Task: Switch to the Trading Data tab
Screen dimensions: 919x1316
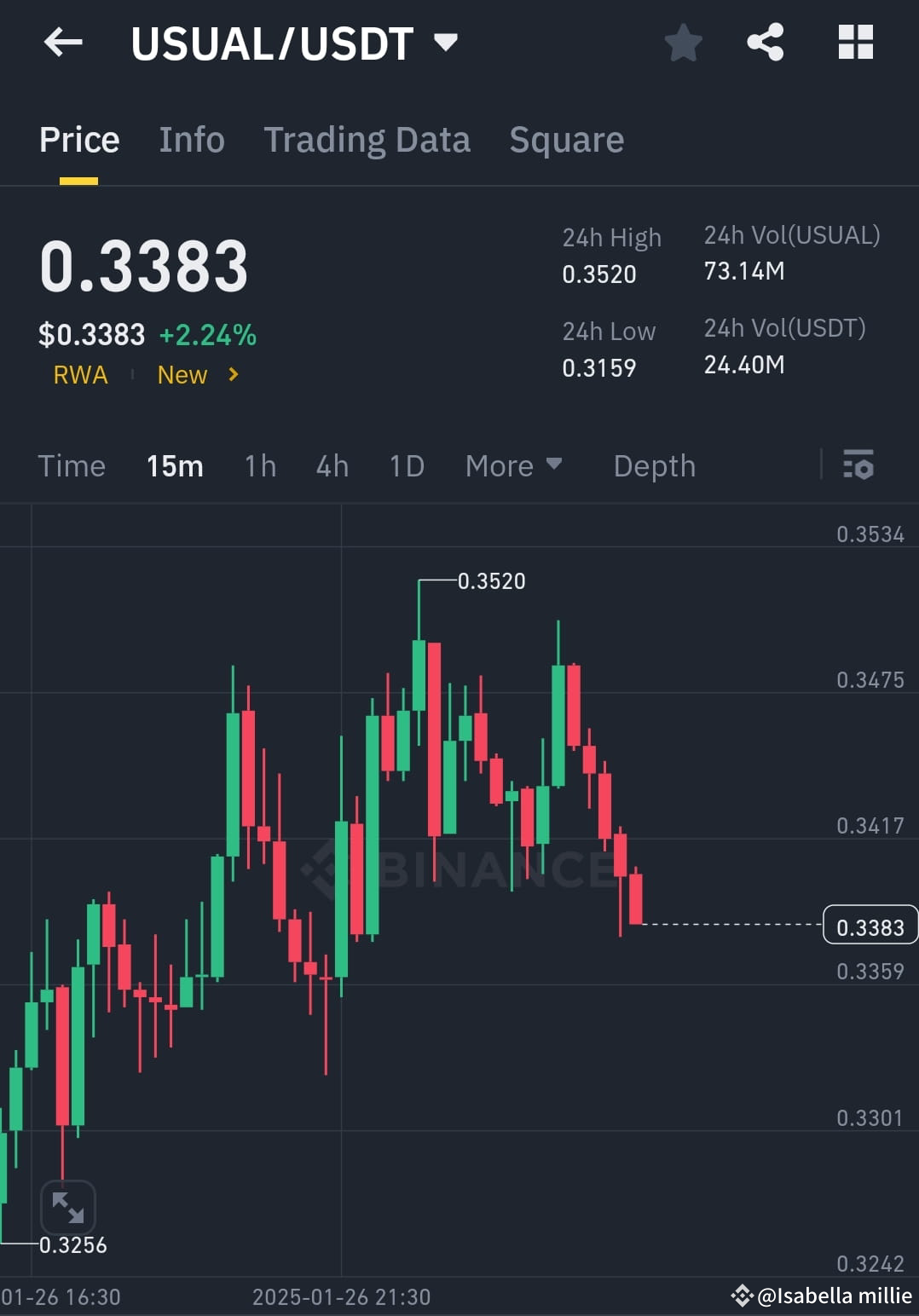Action: pos(367,139)
